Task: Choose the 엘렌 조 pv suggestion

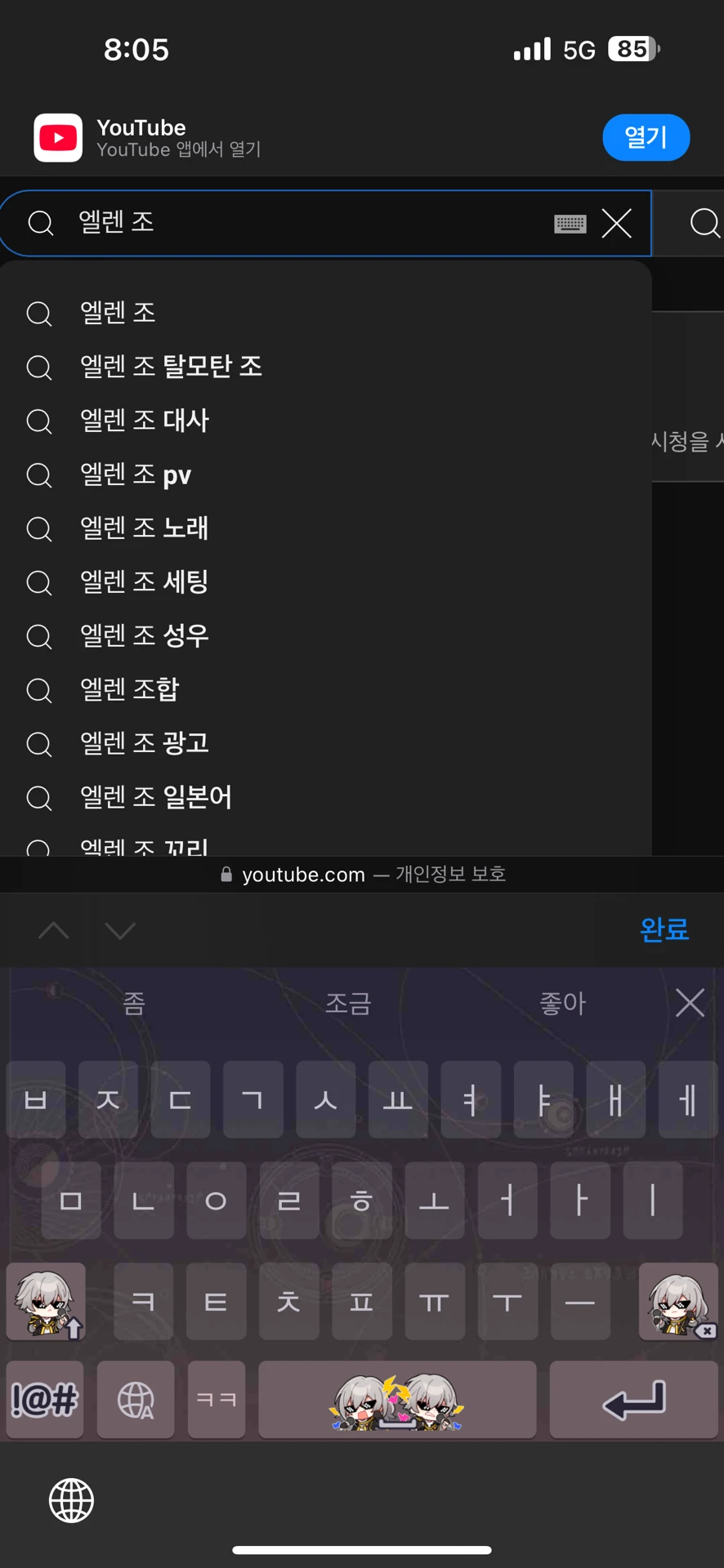Action: (x=136, y=474)
